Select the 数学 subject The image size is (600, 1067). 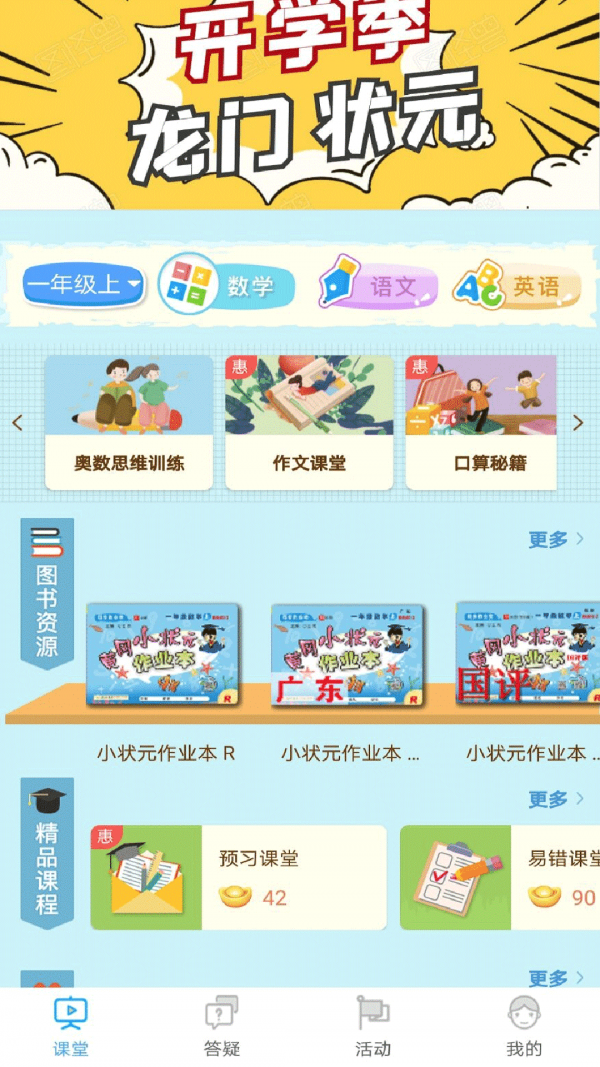(x=227, y=287)
